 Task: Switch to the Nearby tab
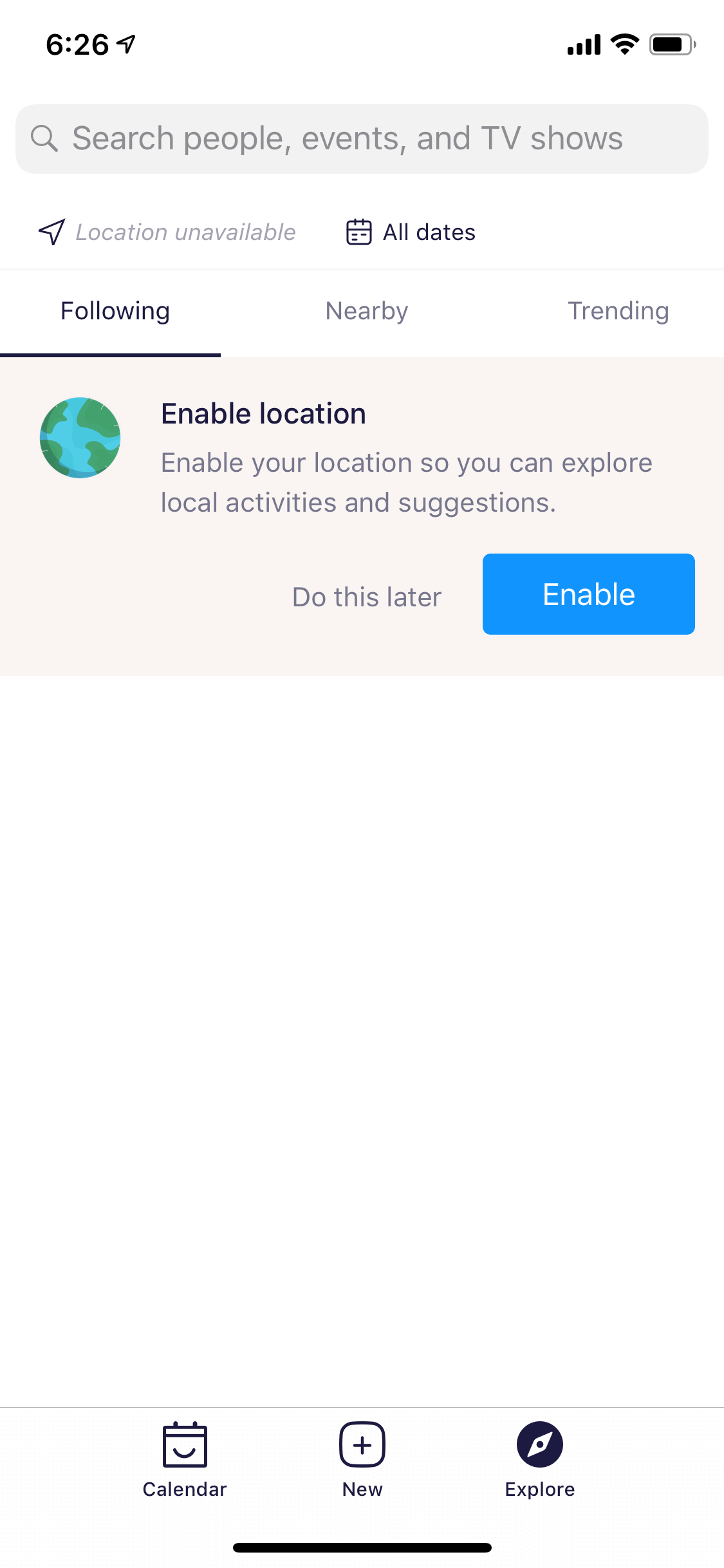[367, 311]
